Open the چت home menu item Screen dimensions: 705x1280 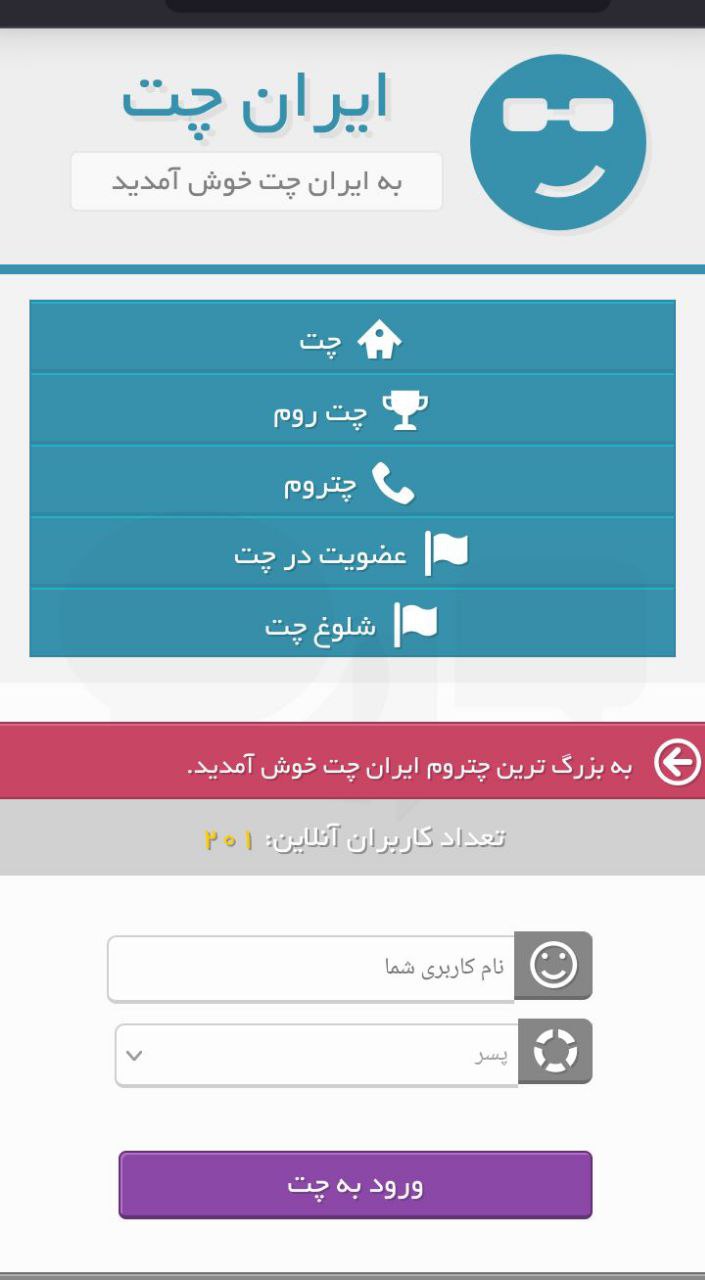tap(352, 340)
